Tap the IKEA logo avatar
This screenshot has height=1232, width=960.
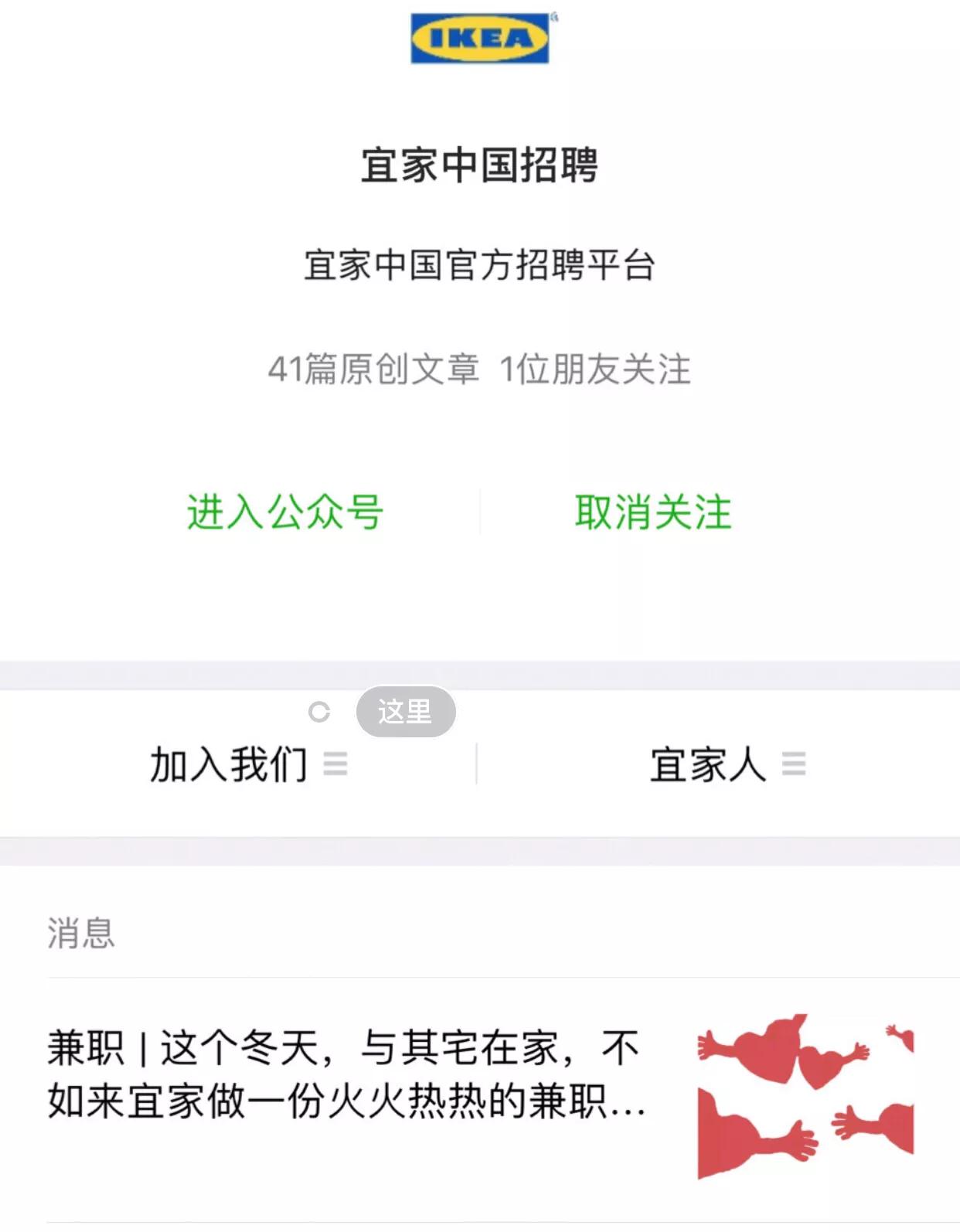point(479,37)
